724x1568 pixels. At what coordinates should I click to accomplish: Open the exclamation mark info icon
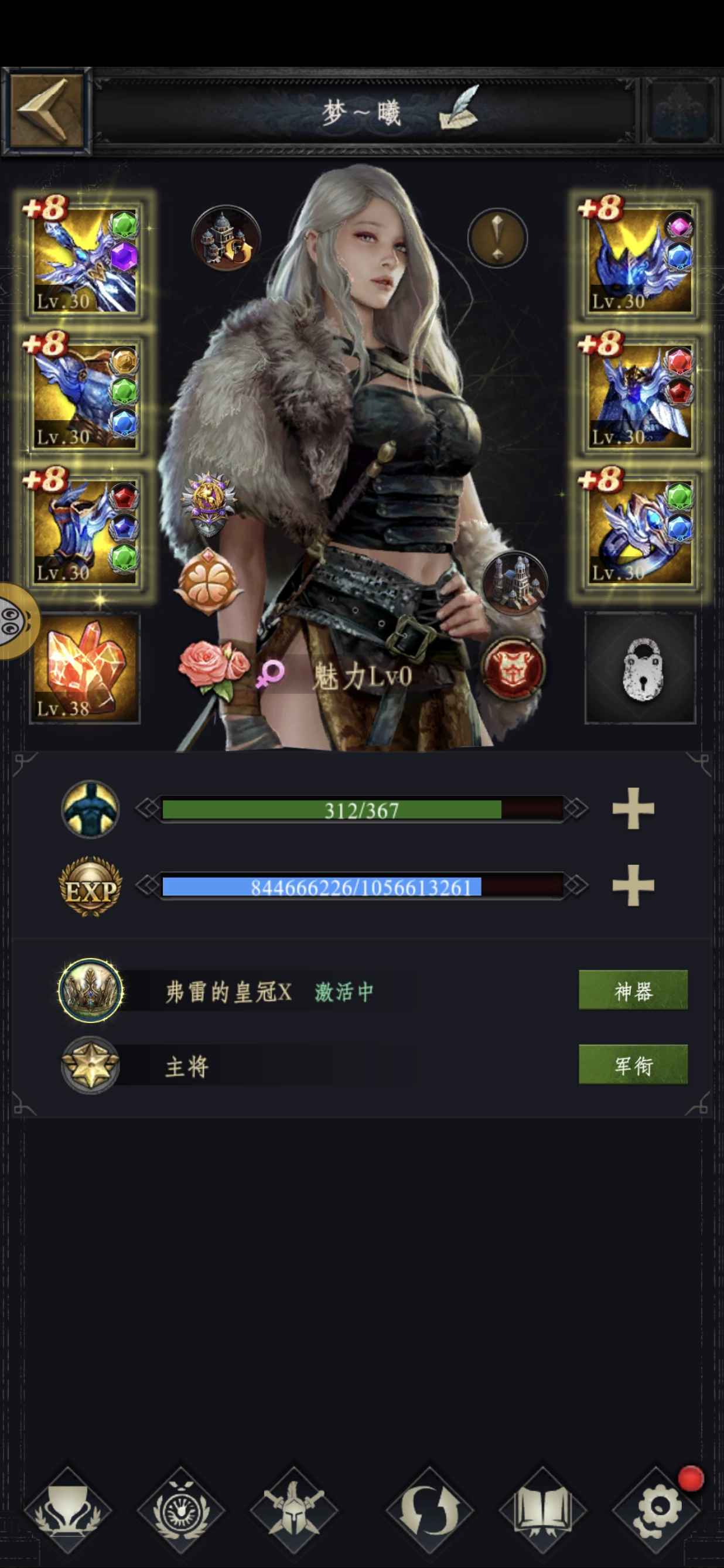[x=497, y=237]
